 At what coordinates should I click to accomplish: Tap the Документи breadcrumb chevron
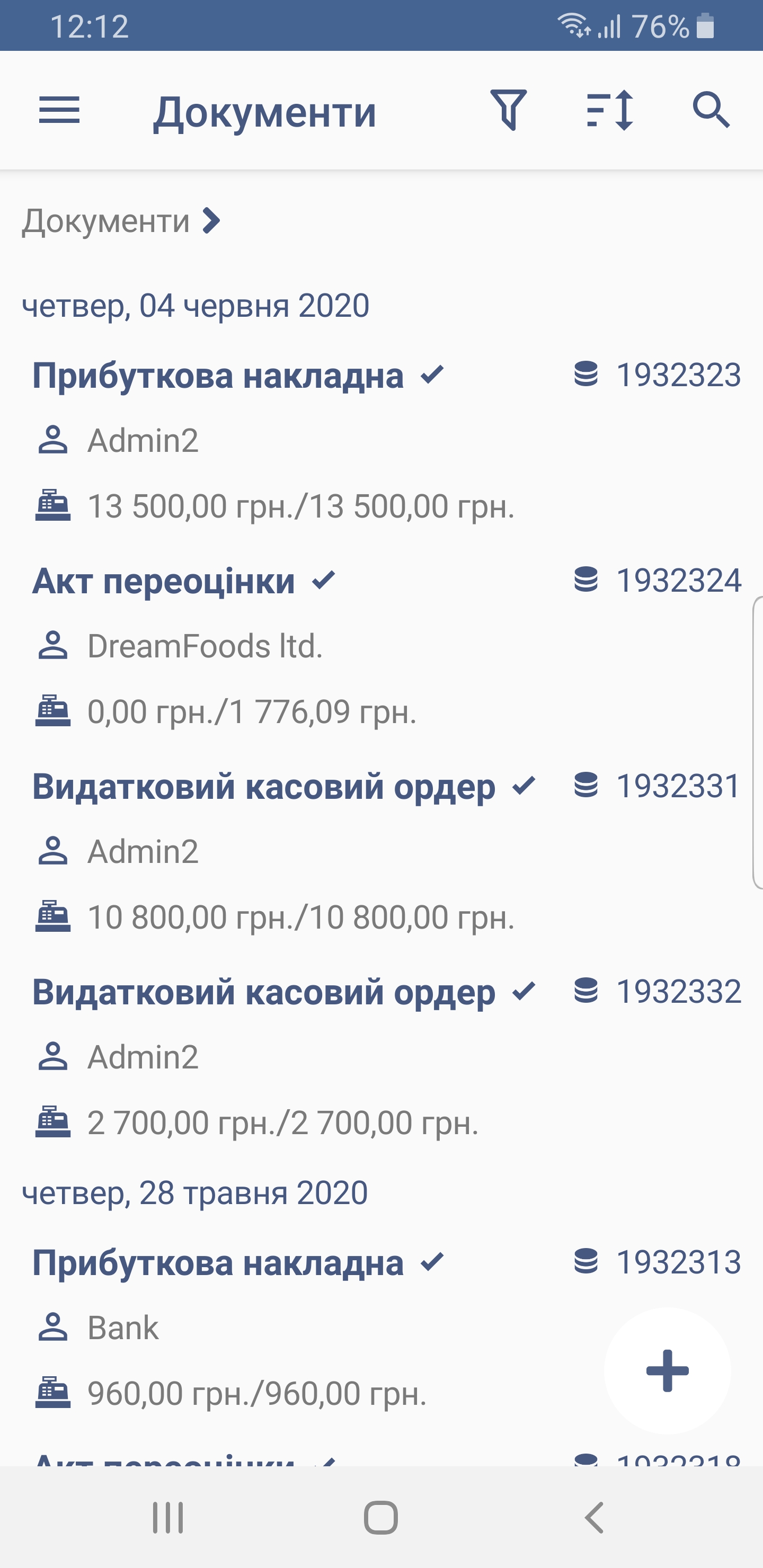(x=211, y=220)
